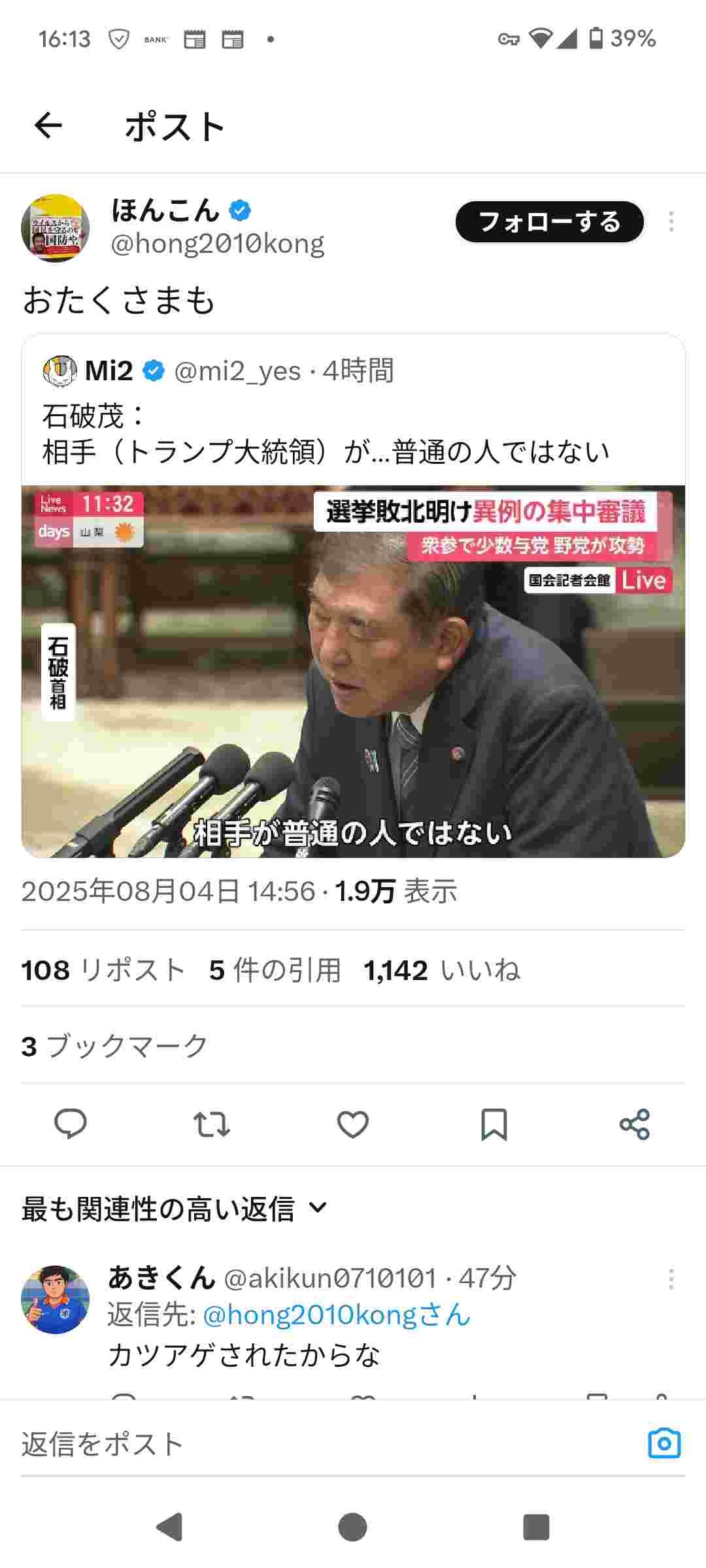Go back from the post screen
The image size is (706, 1568).
pyautogui.click(x=48, y=125)
